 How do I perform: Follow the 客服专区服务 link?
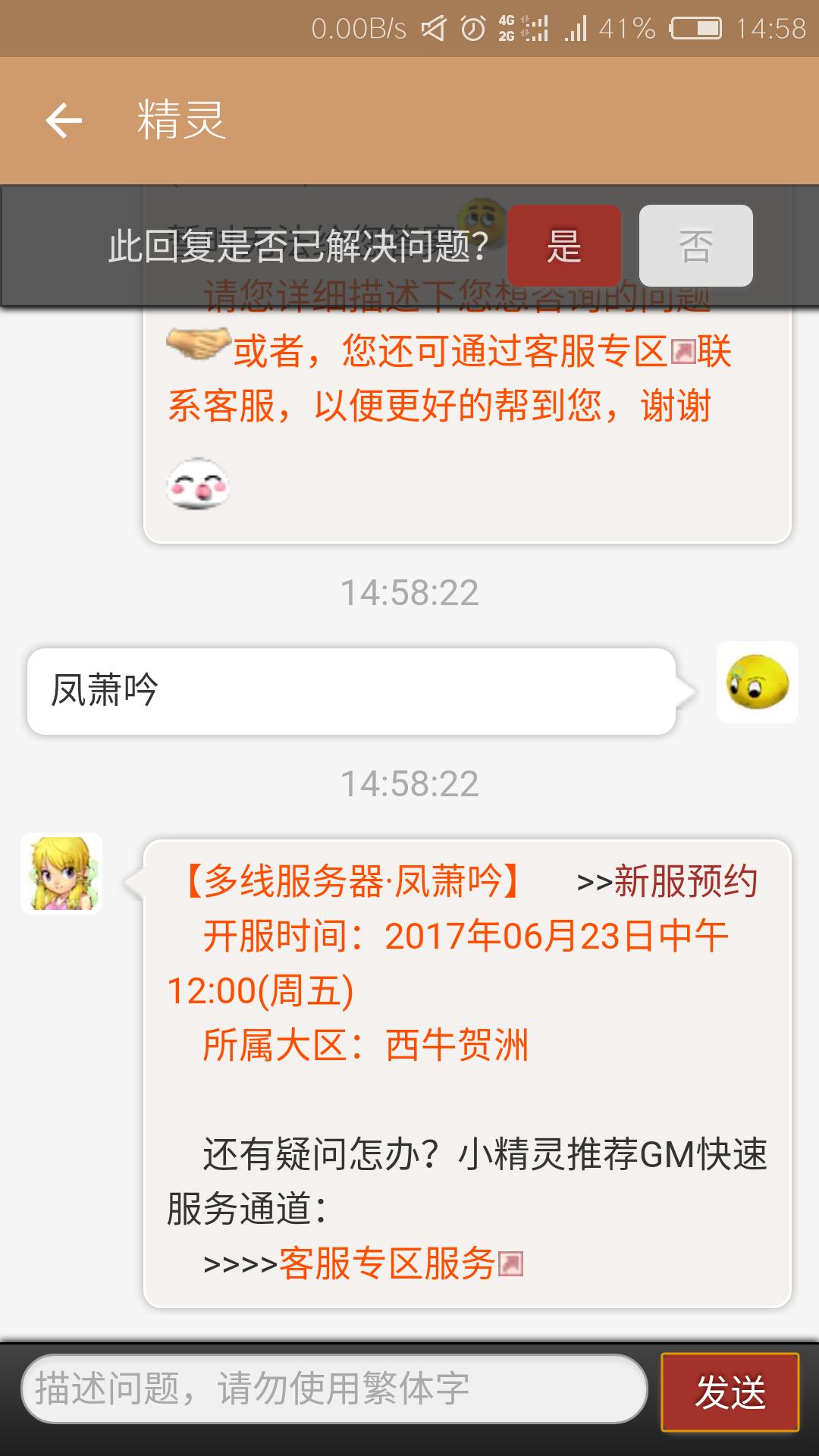[x=388, y=1263]
